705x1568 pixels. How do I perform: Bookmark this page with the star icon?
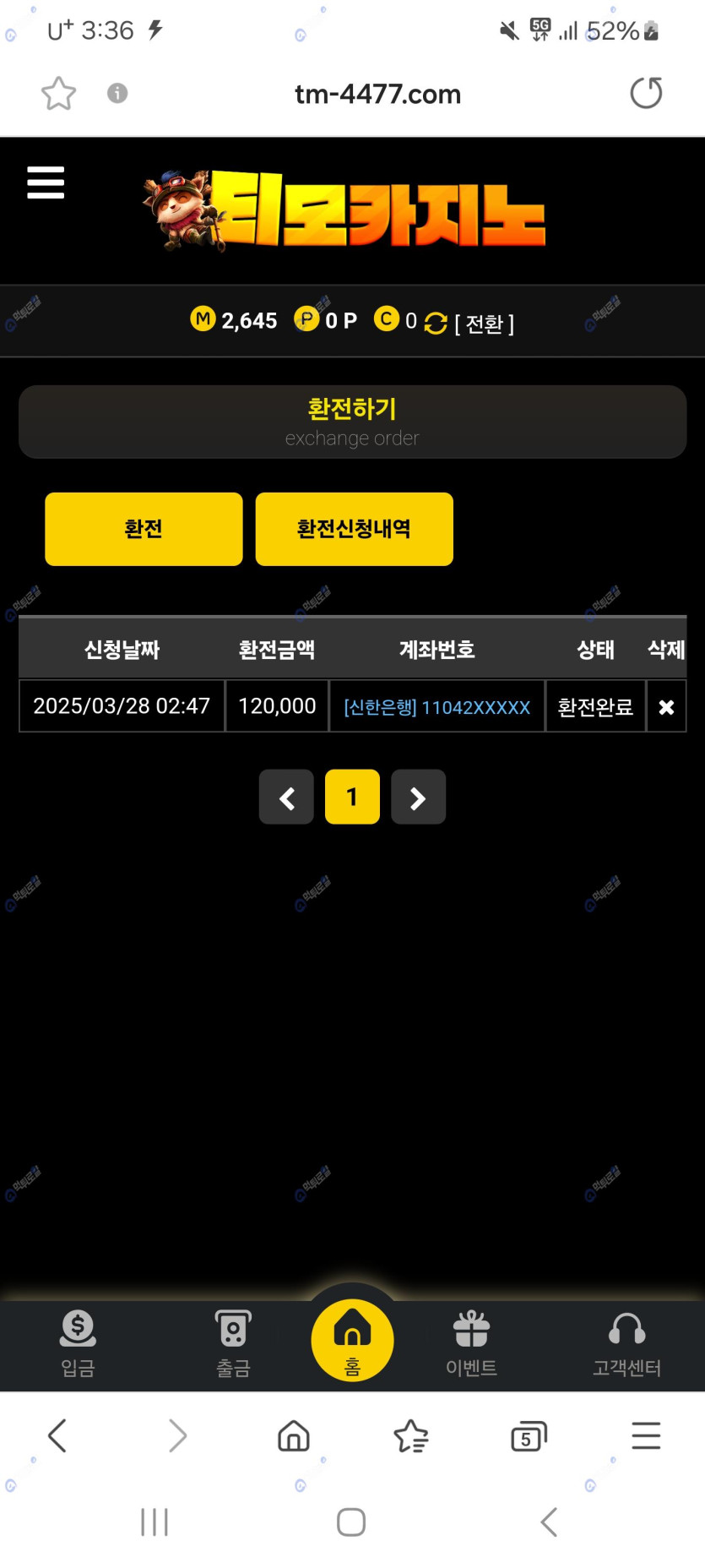[58, 93]
